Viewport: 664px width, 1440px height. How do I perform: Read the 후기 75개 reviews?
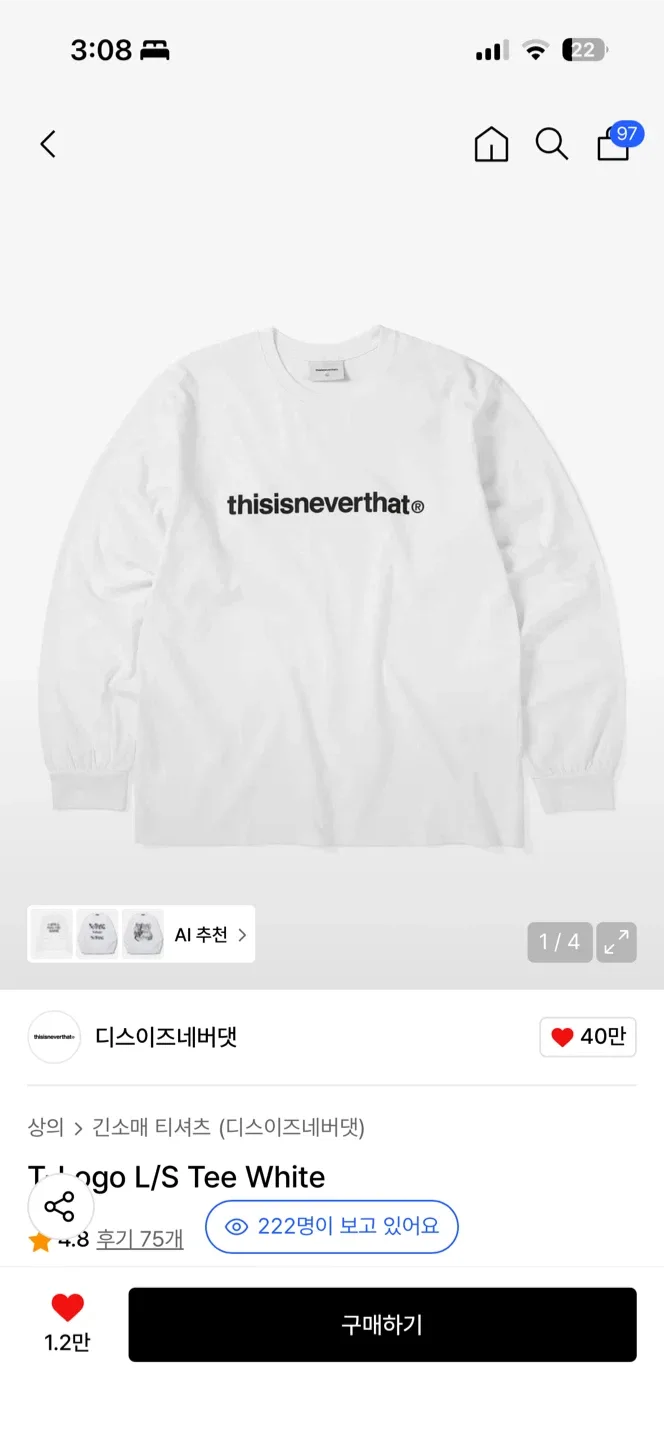click(140, 1239)
